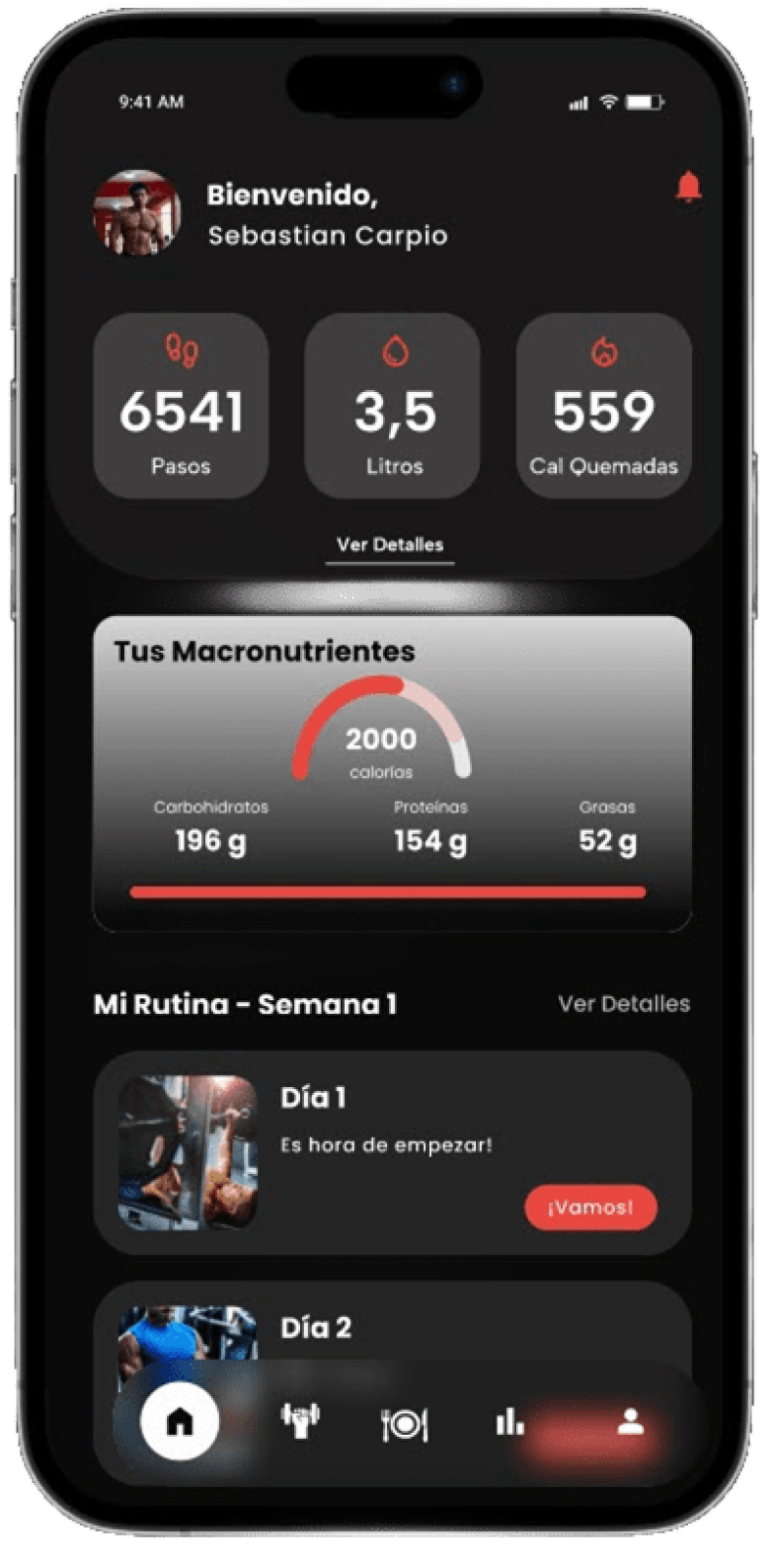Switch to the meals plate tab
The height and width of the screenshot is (1568, 774).
coord(404,1423)
